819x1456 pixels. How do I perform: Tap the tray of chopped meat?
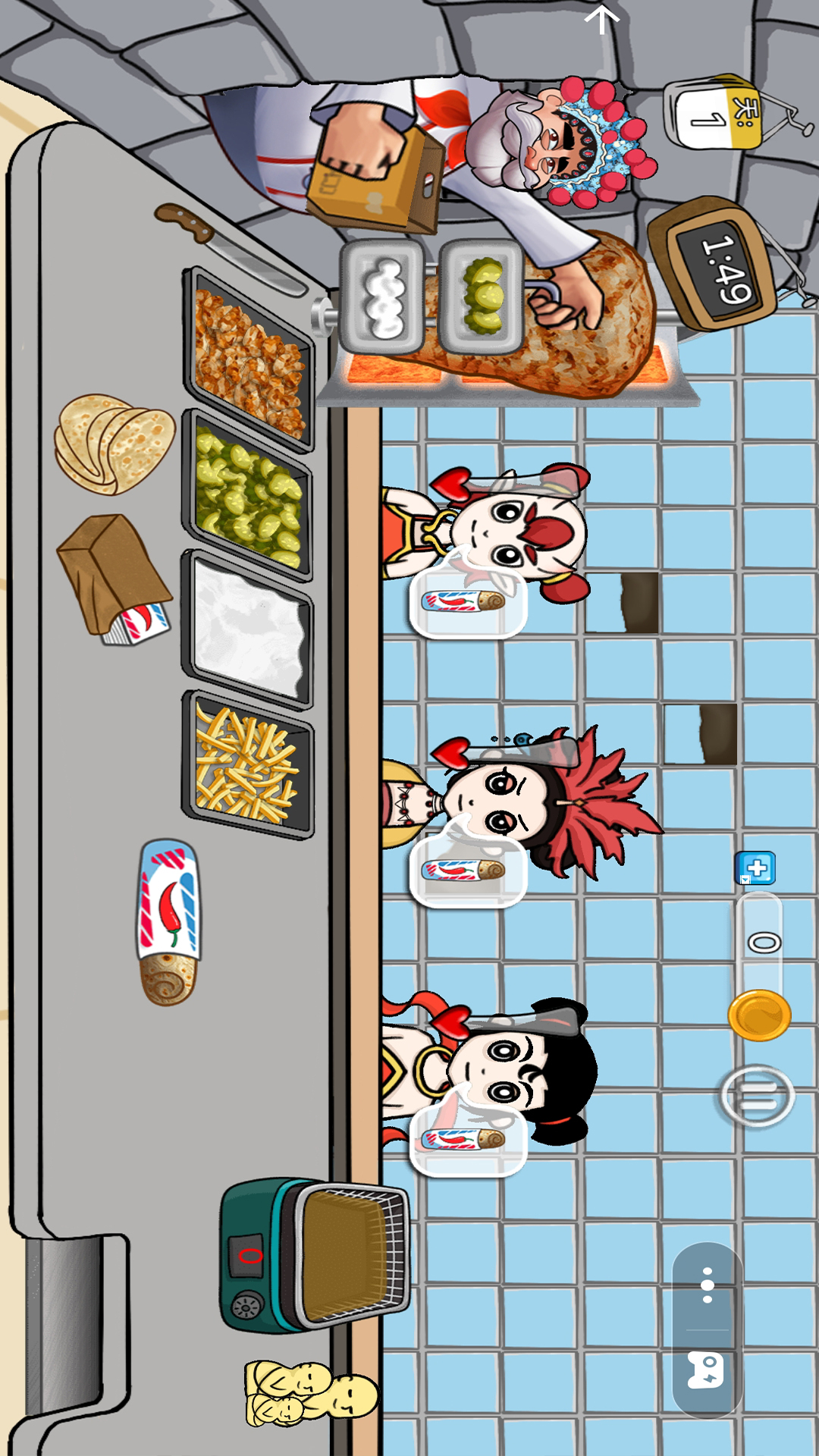tap(249, 359)
